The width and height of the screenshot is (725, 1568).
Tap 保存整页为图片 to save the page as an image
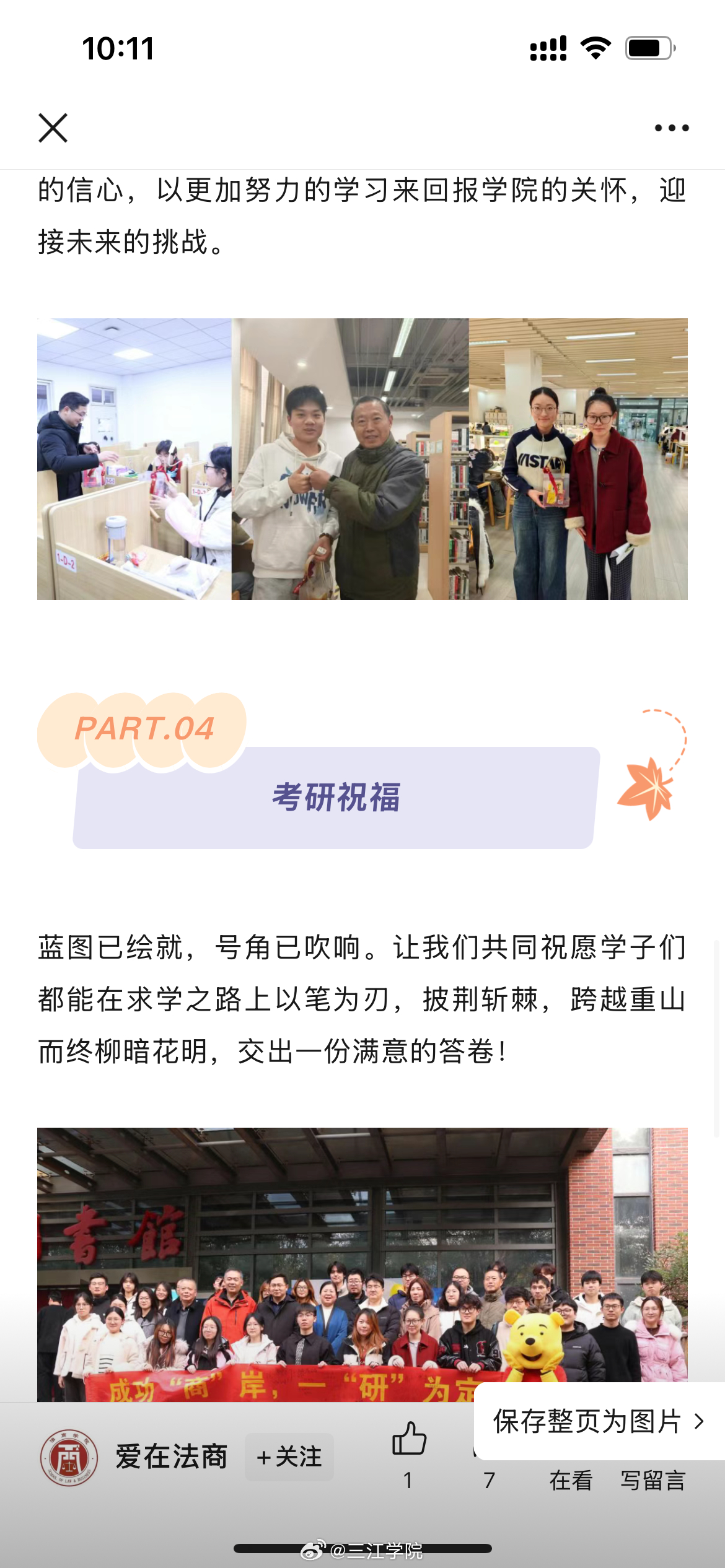[x=599, y=1421]
